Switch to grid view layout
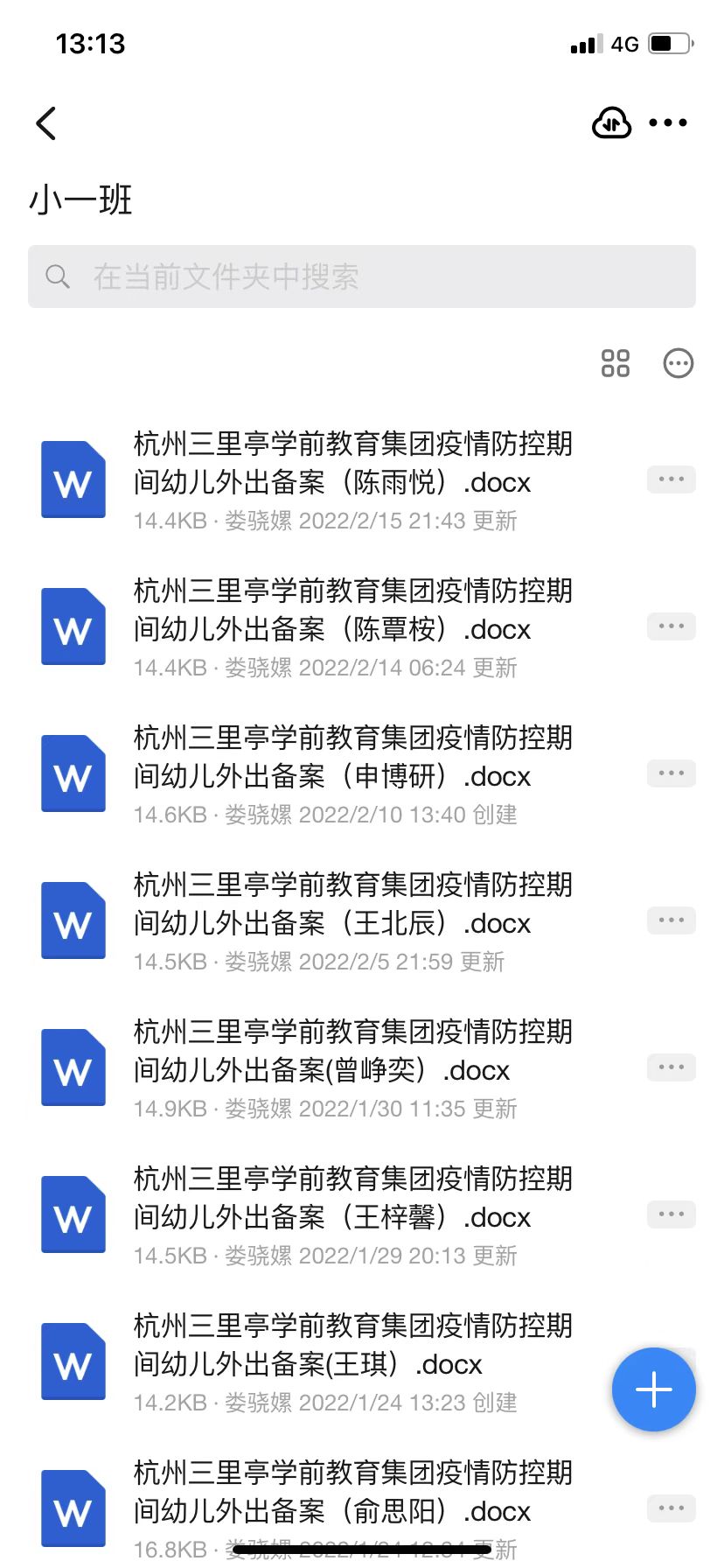 coord(616,363)
